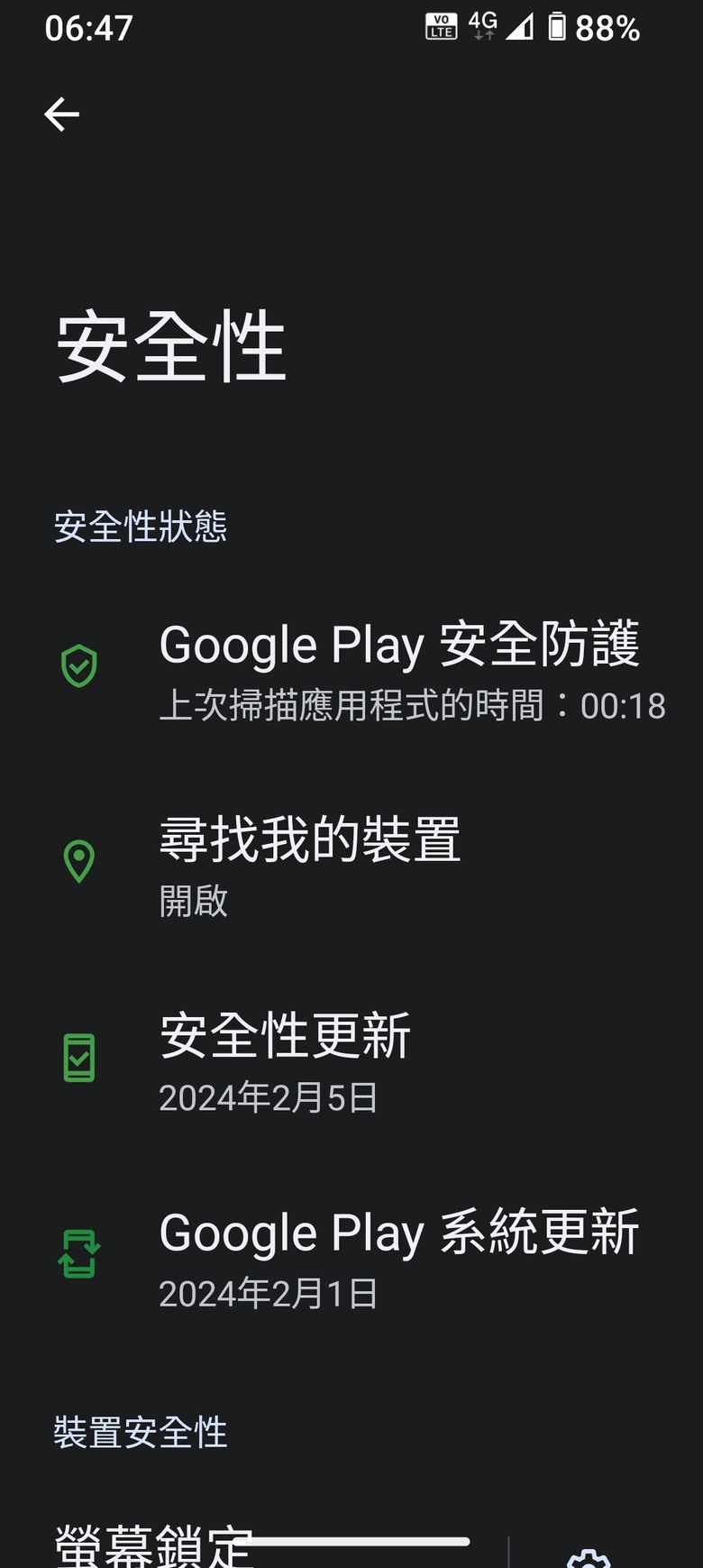Image resolution: width=703 pixels, height=1568 pixels.
Task: Open Google Play 安全防護
Action: click(351, 668)
